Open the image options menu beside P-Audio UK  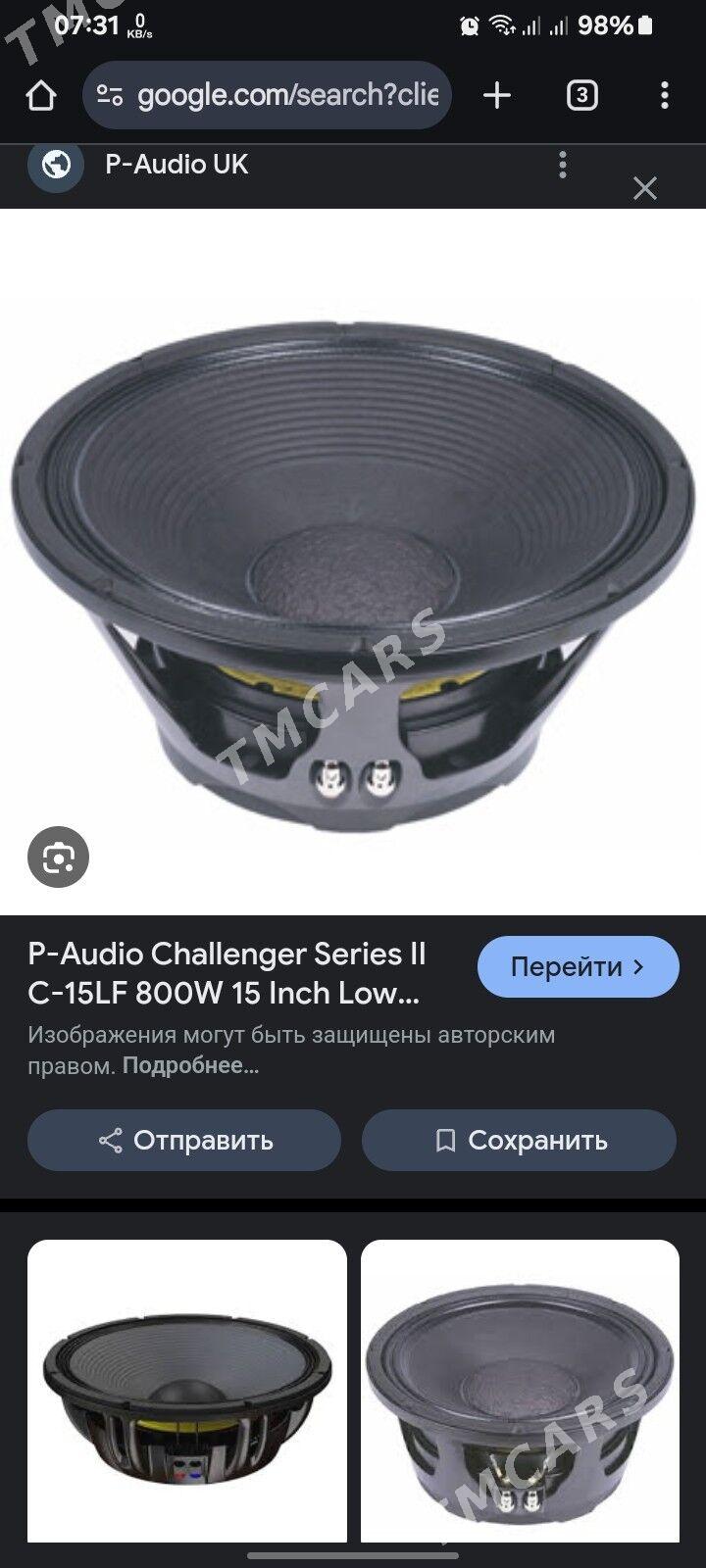pos(563,164)
